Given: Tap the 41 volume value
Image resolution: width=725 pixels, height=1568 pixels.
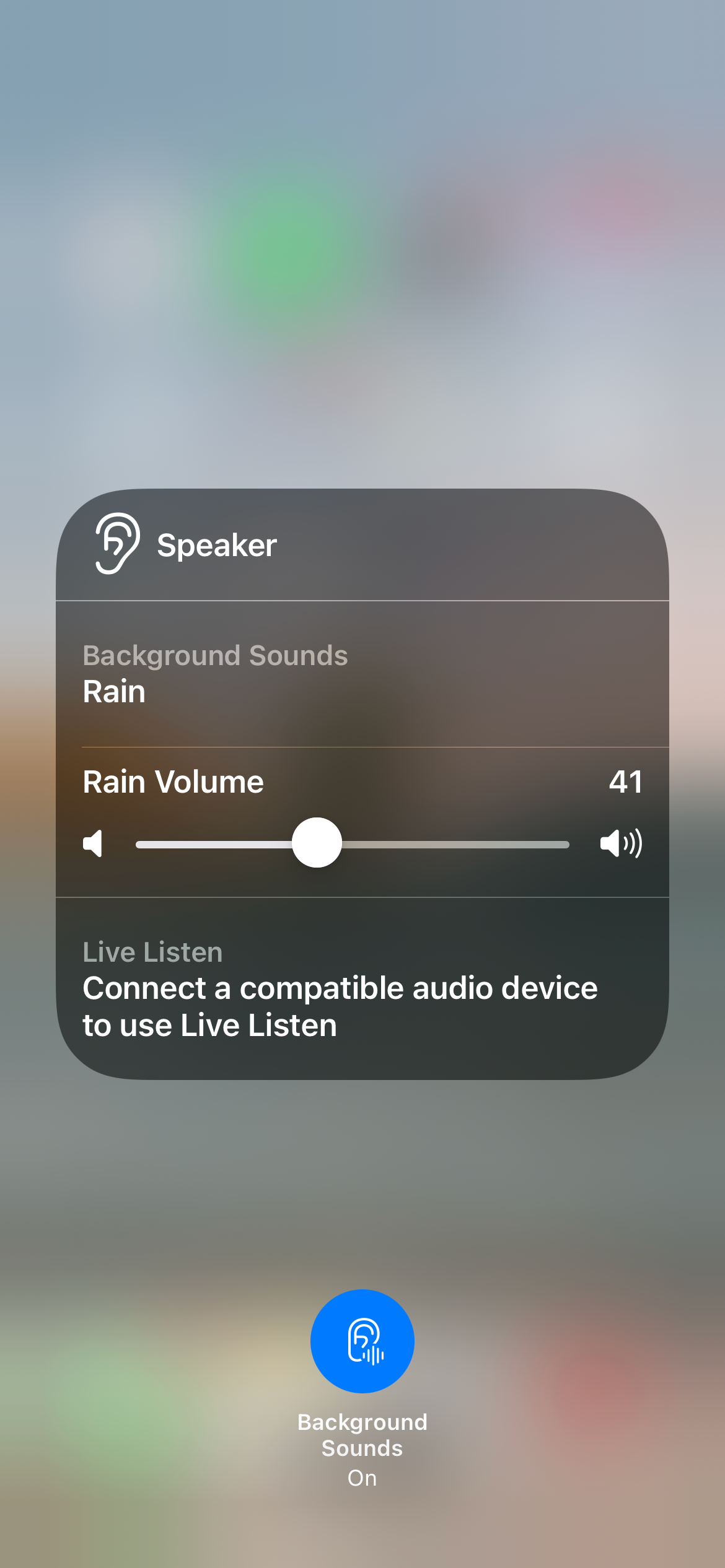Looking at the screenshot, I should 624,783.
